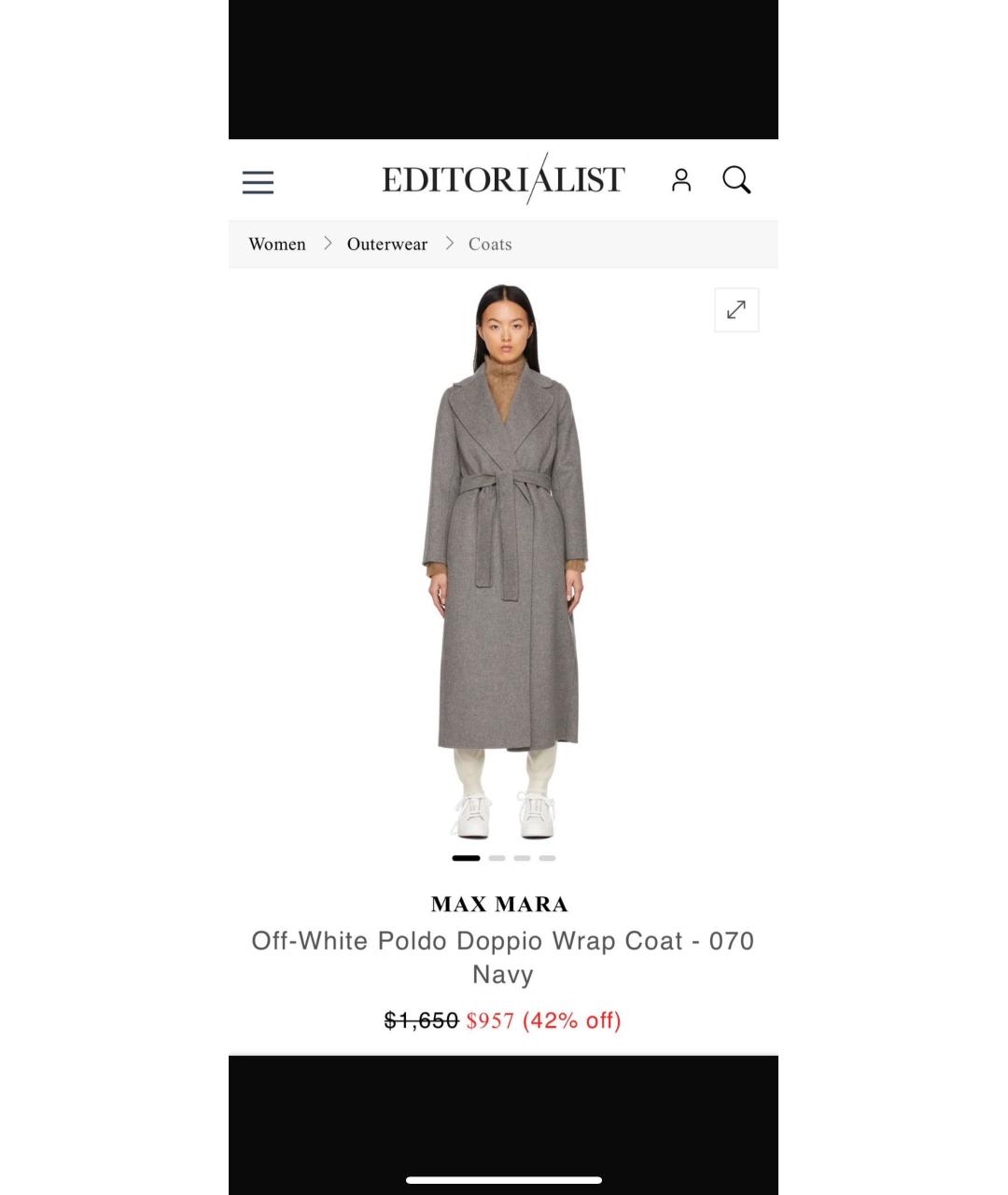Open the Coats breadcrumb
The height and width of the screenshot is (1195, 1008).
[x=490, y=244]
